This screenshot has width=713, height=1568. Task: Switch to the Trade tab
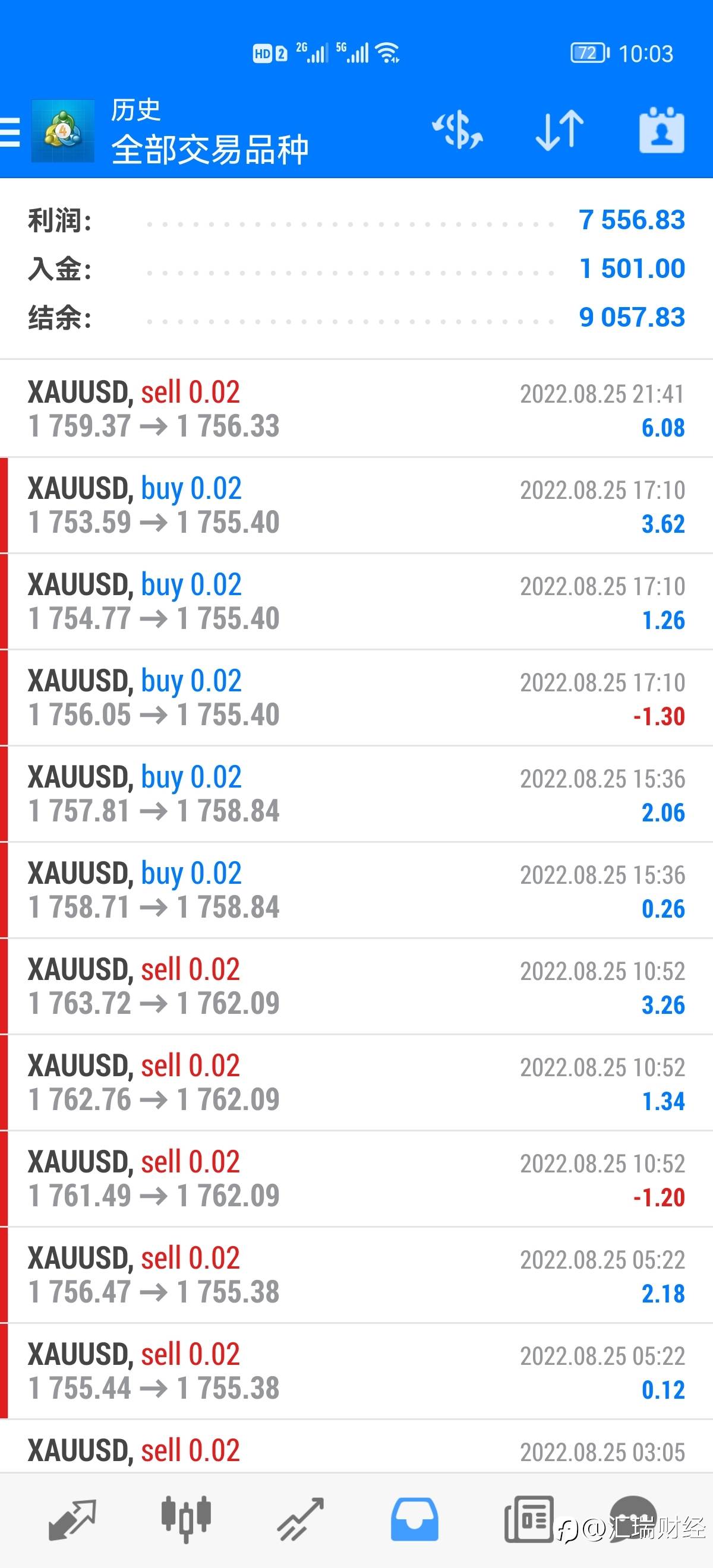click(x=300, y=1519)
